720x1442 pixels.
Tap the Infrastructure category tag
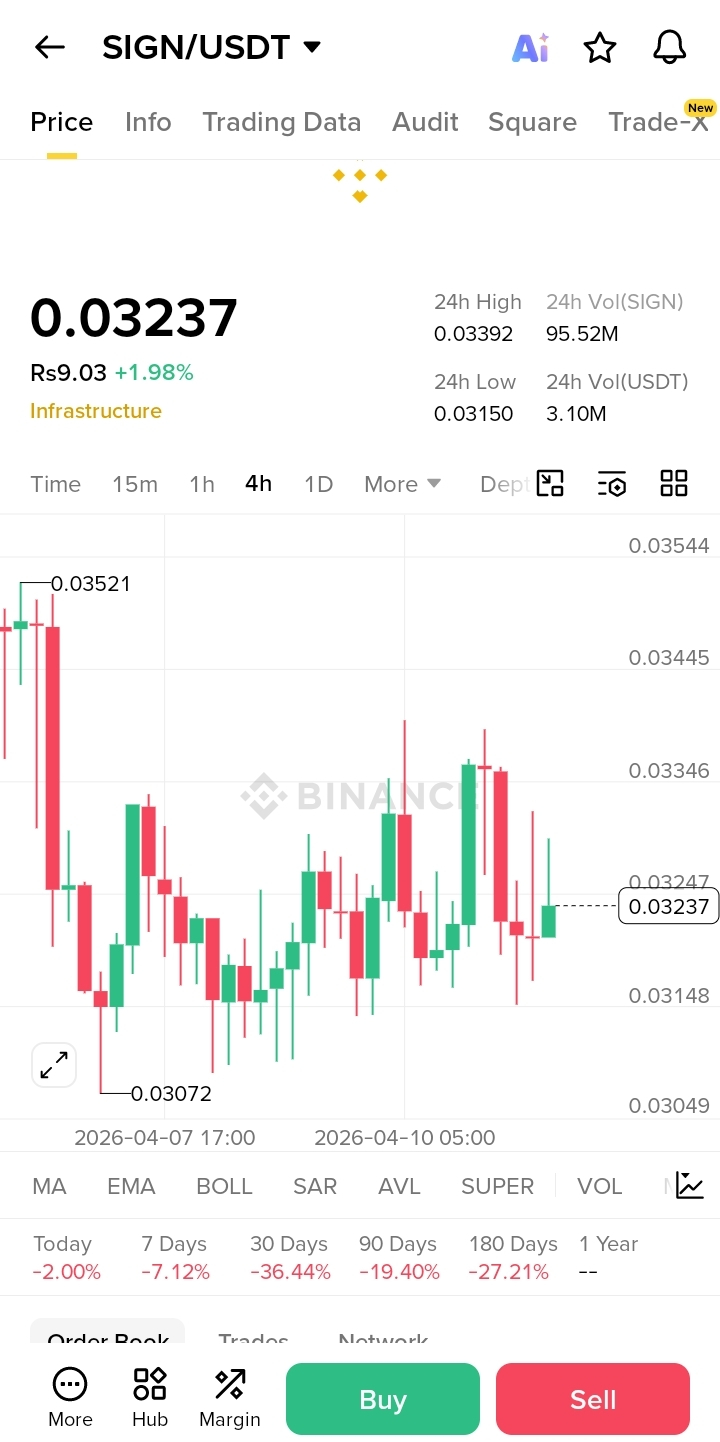tap(96, 411)
